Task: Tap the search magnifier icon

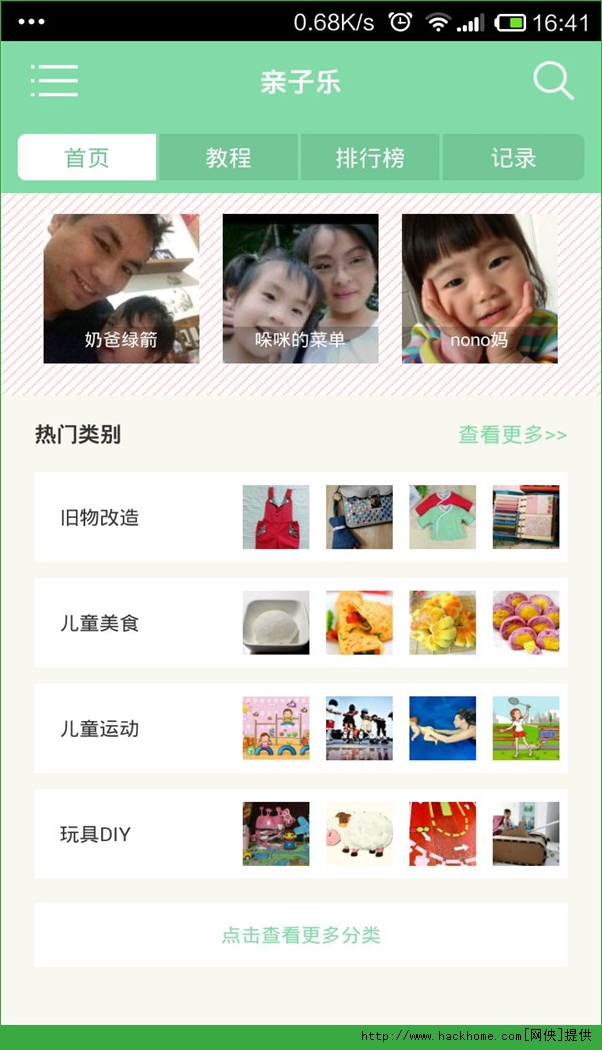Action: (553, 81)
